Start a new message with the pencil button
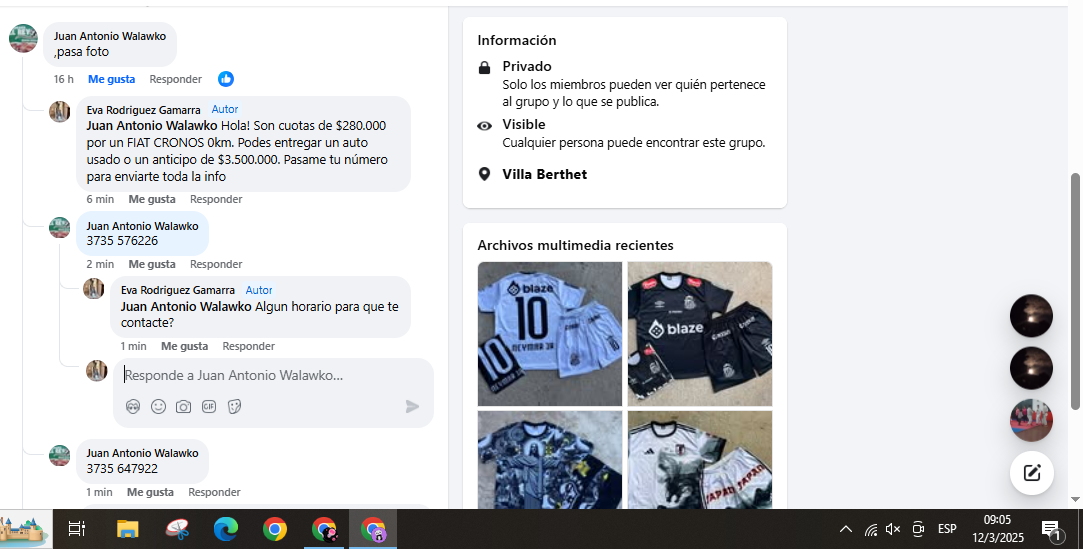The width and height of the screenshot is (1083, 549). pyautogui.click(x=1031, y=473)
